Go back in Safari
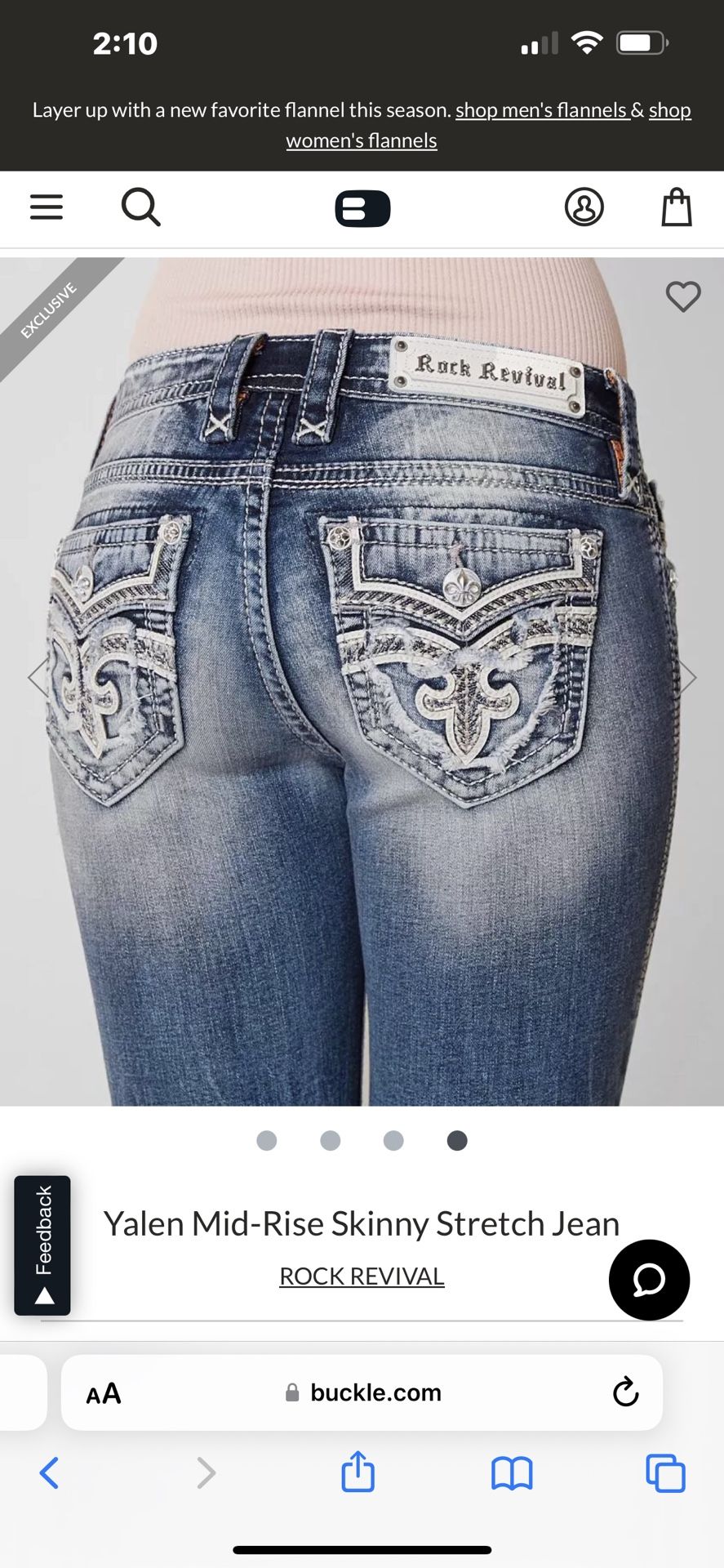The image size is (724, 1568). point(49,1472)
